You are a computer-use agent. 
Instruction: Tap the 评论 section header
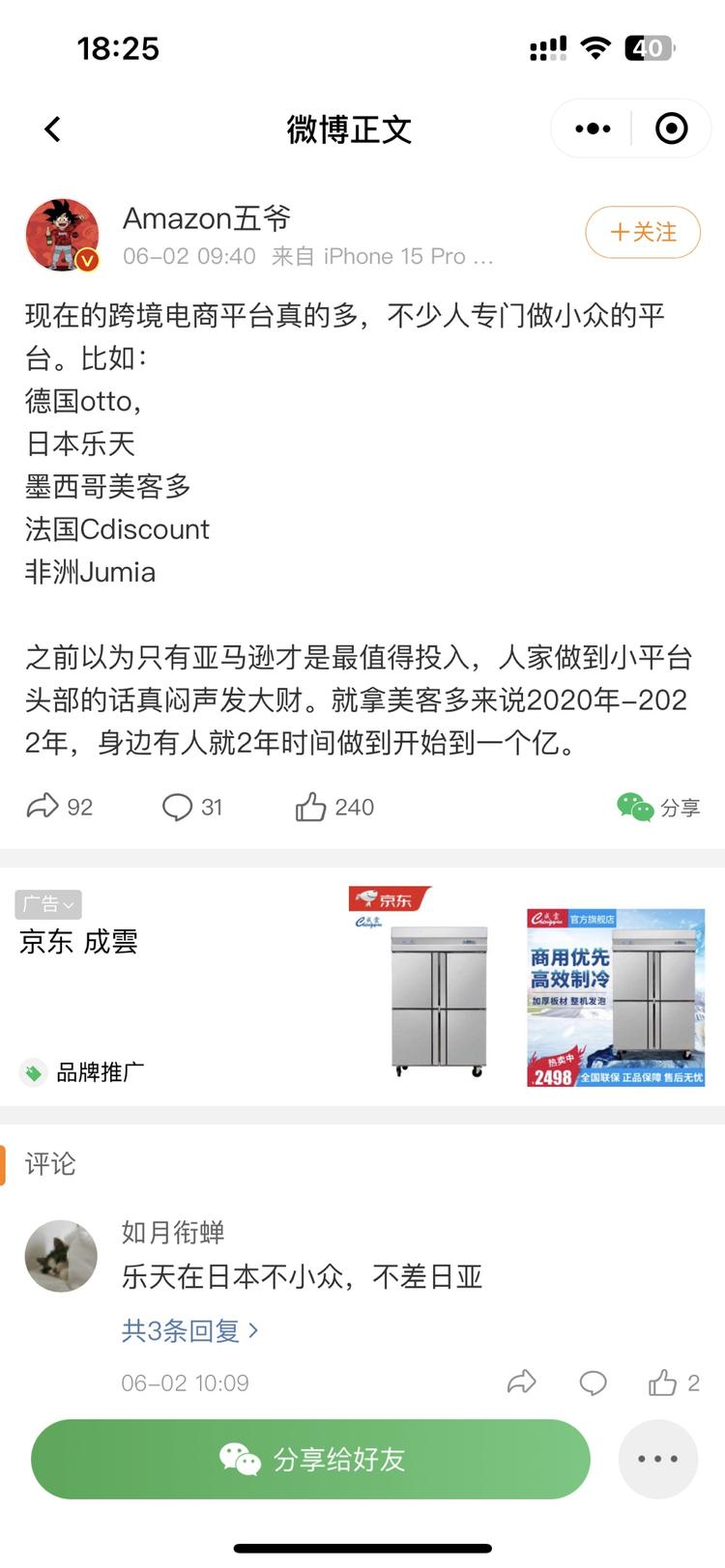click(50, 1164)
